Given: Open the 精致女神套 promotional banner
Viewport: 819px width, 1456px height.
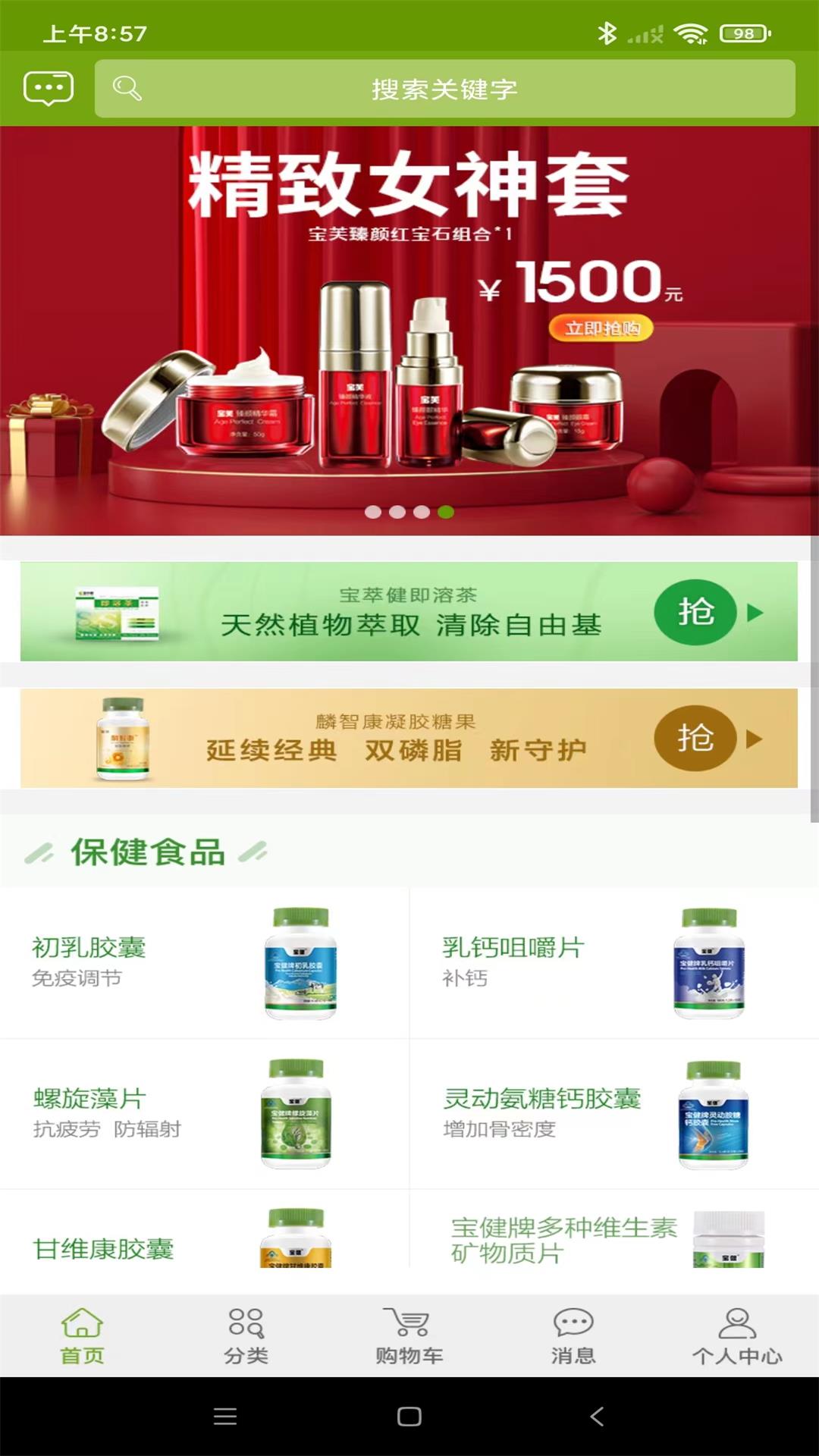Looking at the screenshot, I should click(409, 330).
